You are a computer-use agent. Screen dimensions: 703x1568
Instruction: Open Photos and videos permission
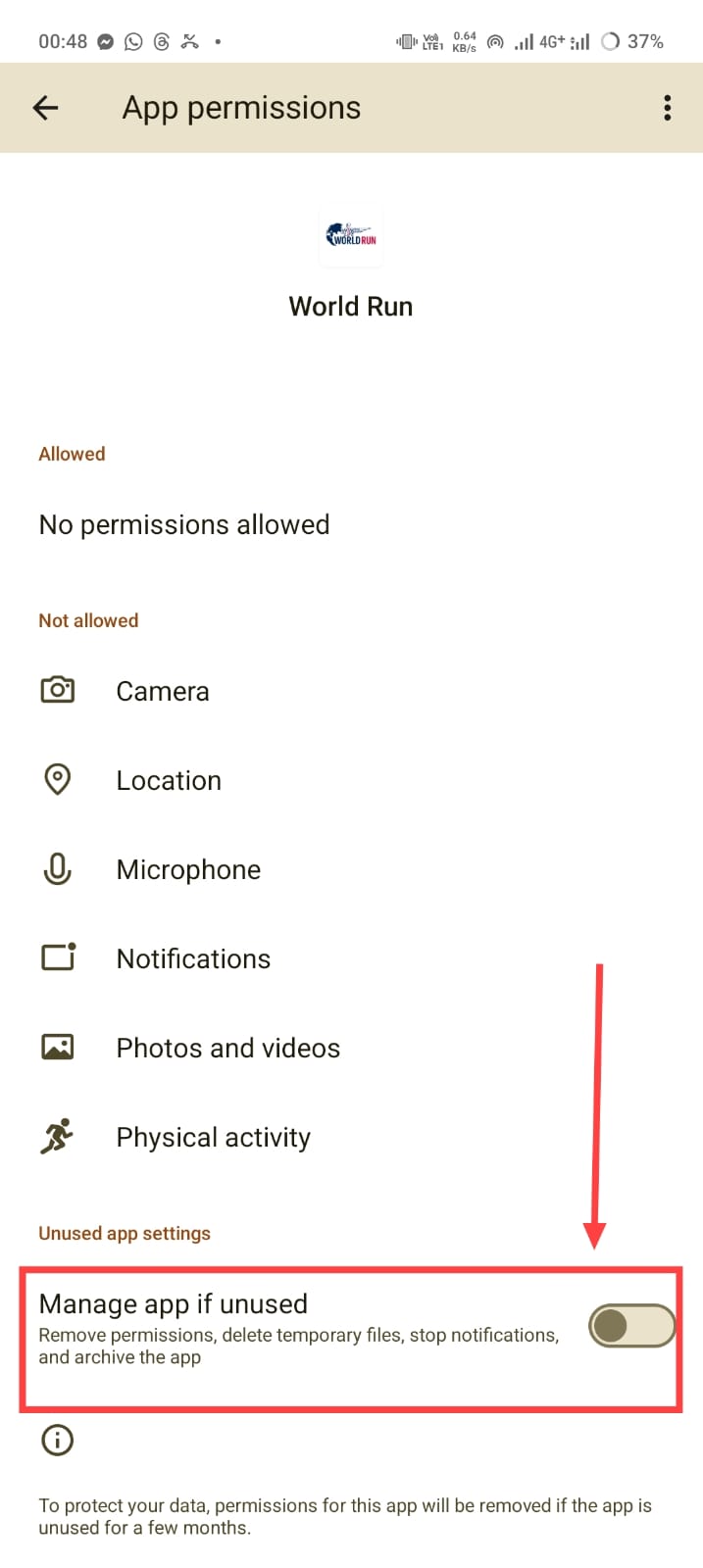tap(227, 1049)
